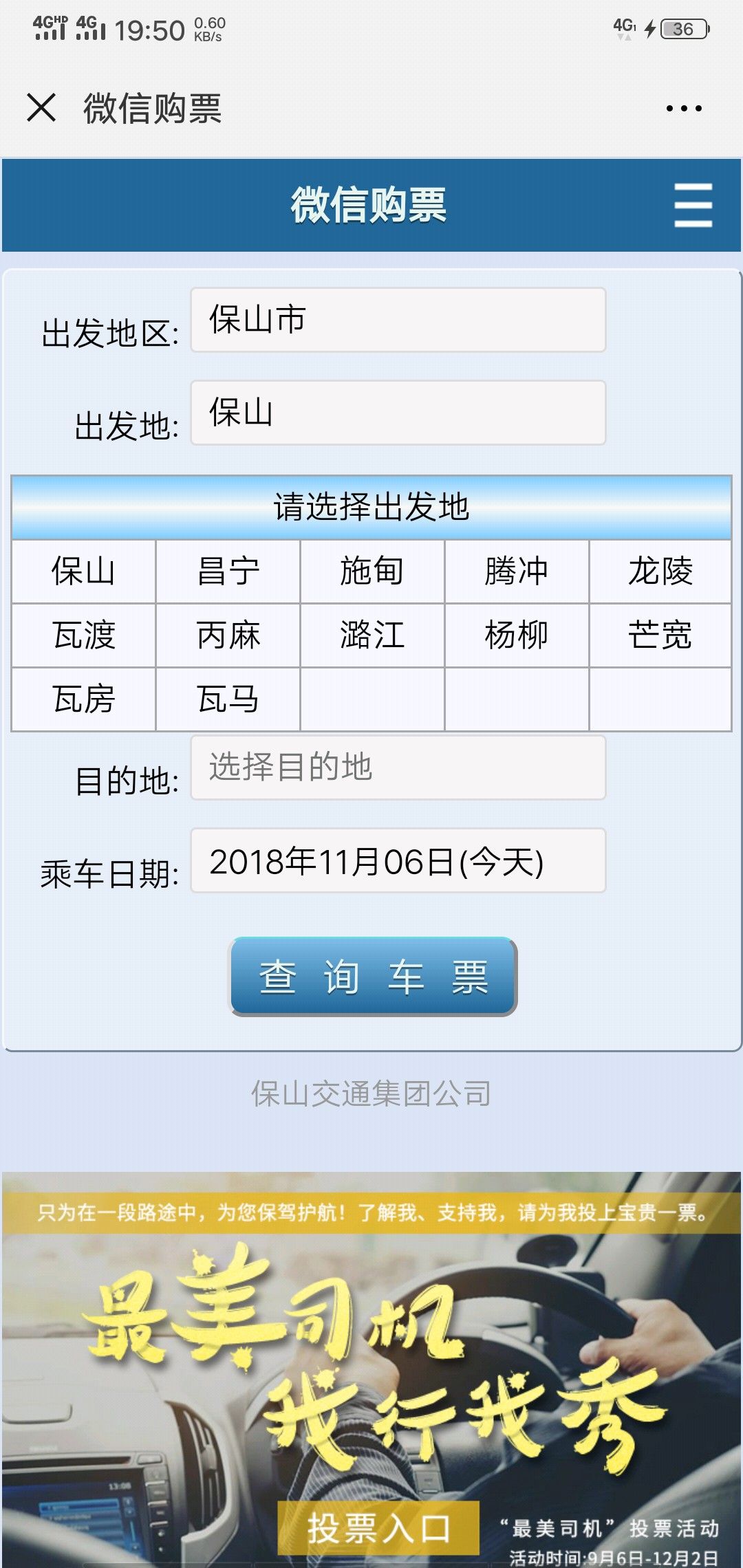Screen dimensions: 743x1568
Task: Choose 杨柳 as departure place
Action: [x=517, y=635]
